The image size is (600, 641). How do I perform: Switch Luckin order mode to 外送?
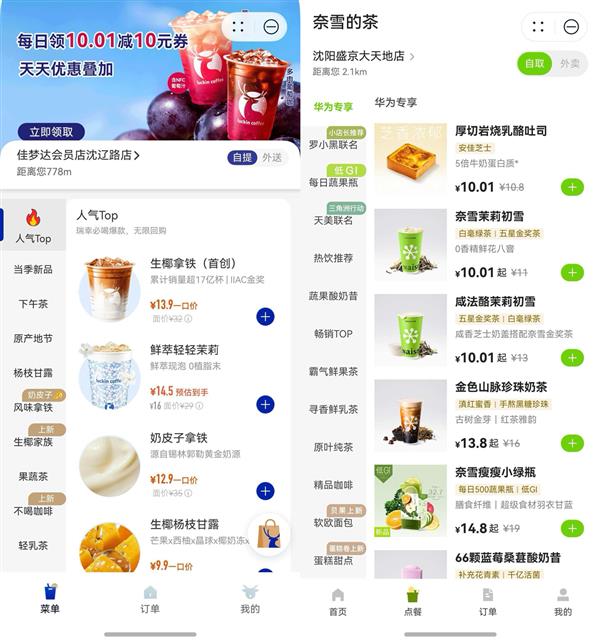(x=272, y=157)
